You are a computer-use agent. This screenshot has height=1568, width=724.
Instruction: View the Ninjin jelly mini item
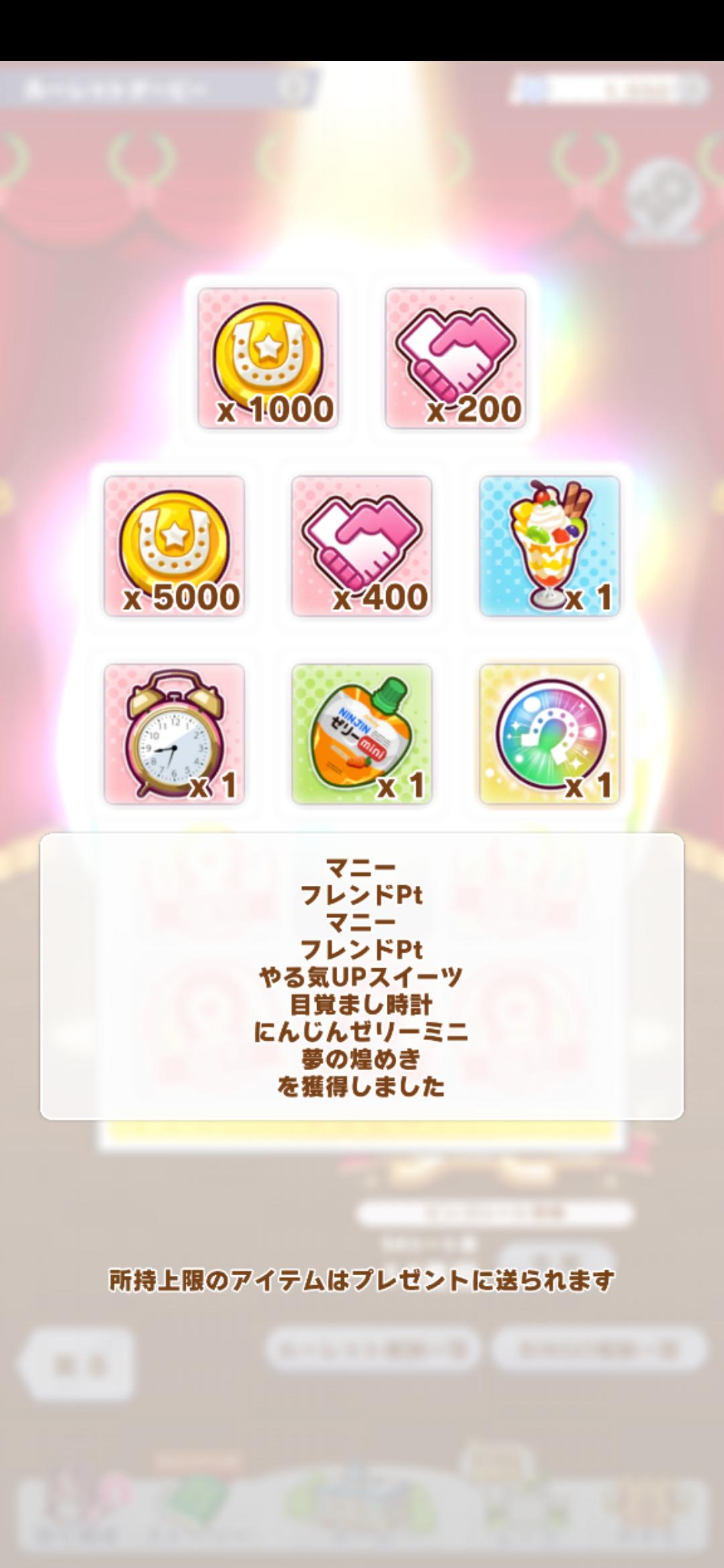(x=362, y=733)
